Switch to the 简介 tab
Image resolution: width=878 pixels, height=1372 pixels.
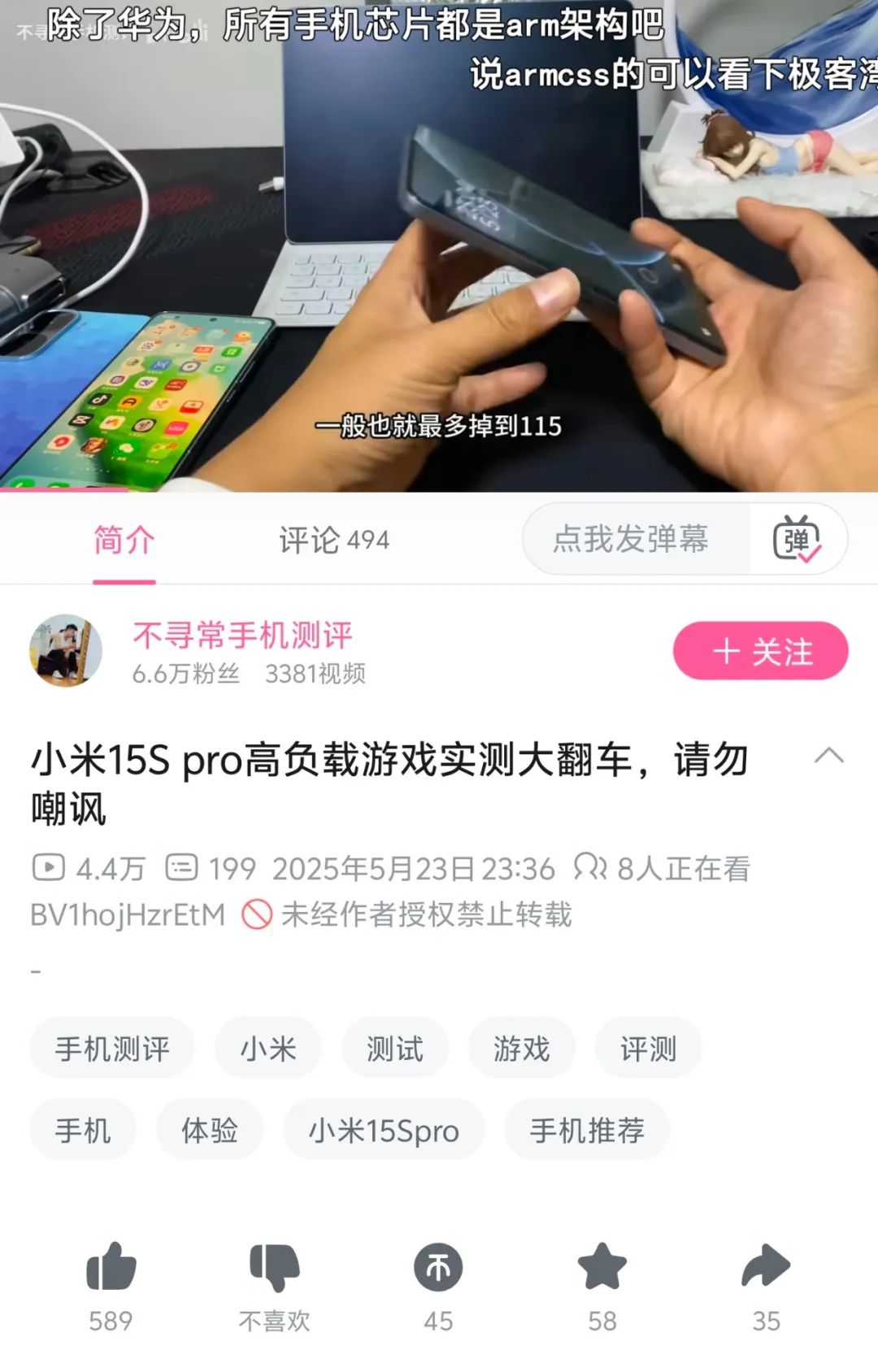point(124,540)
